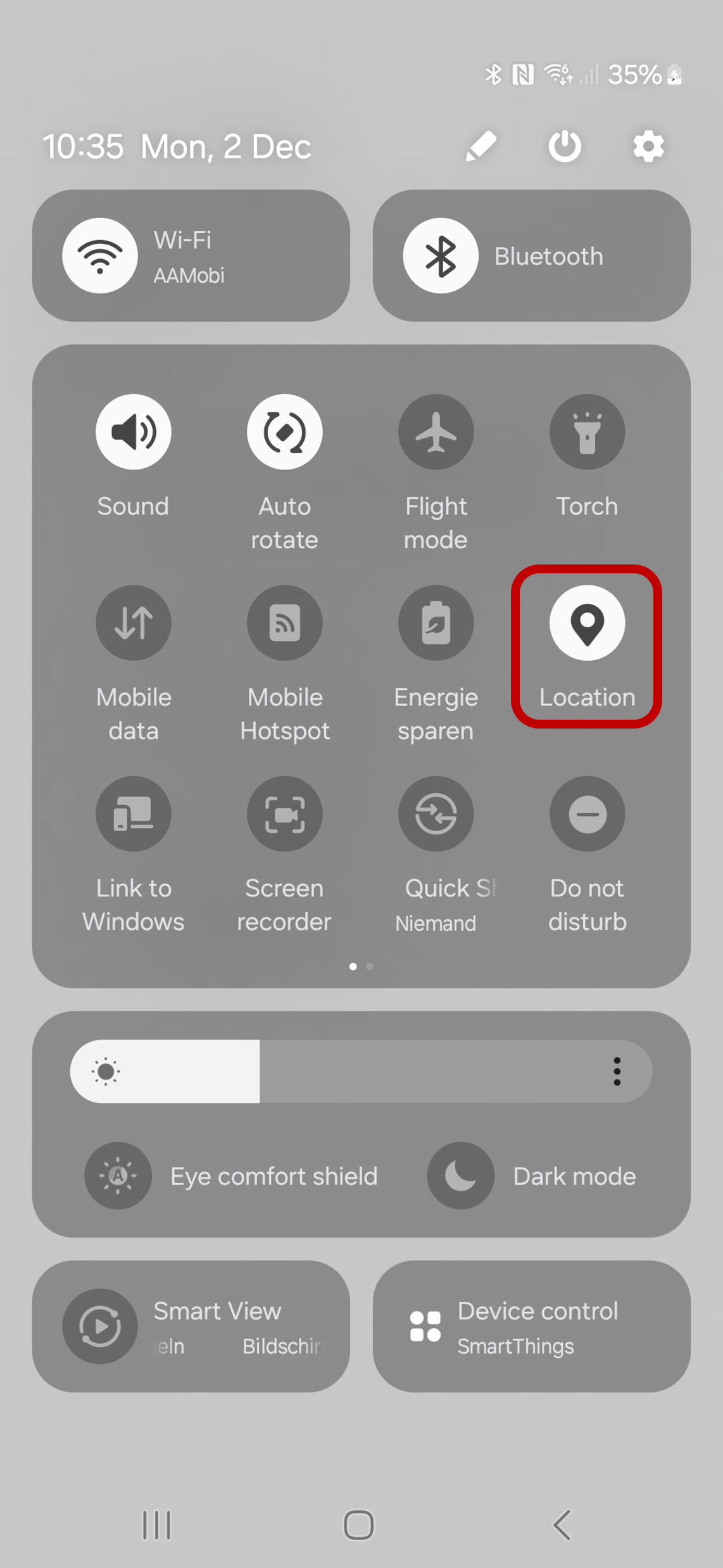This screenshot has width=723, height=1568.
Task: Turn off Location
Action: 587,623
